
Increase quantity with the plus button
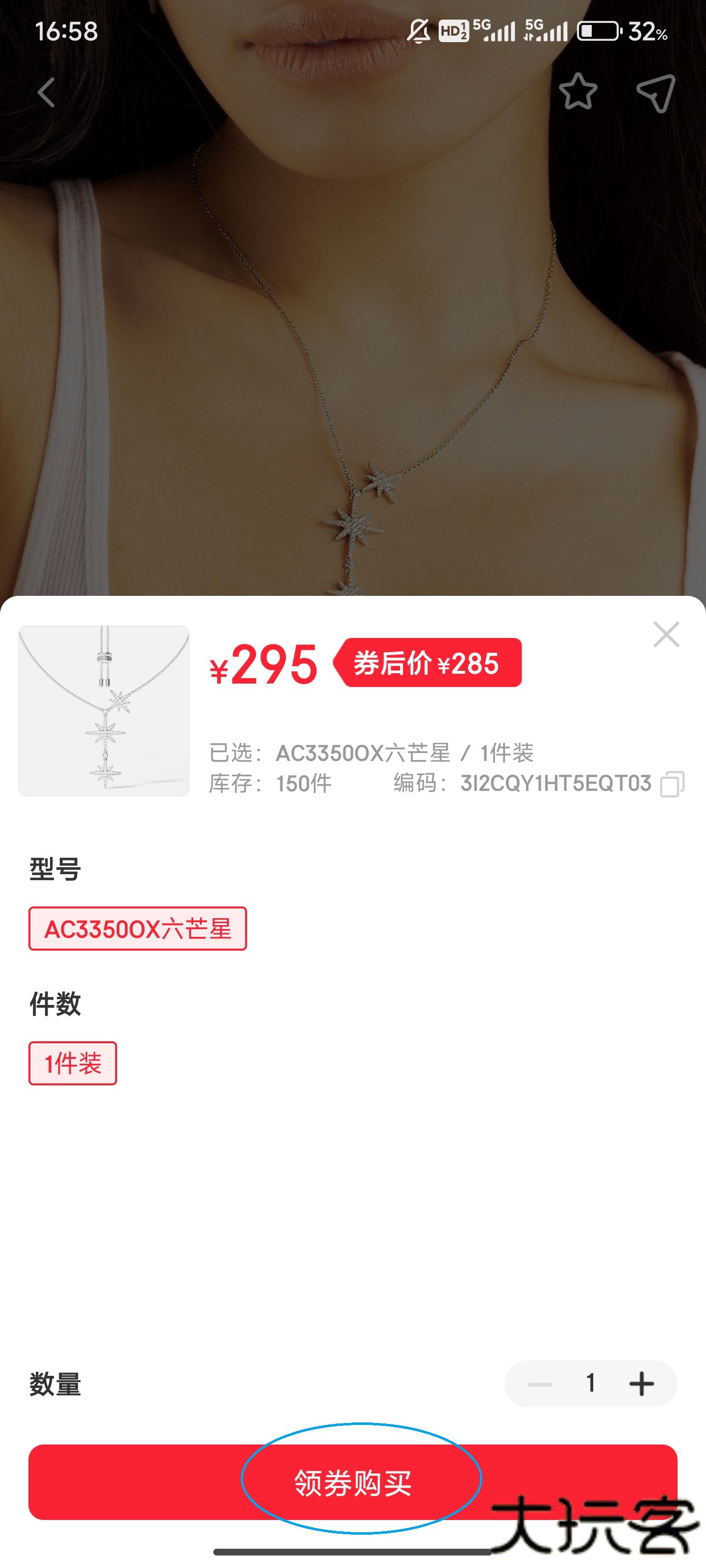pyautogui.click(x=641, y=1384)
